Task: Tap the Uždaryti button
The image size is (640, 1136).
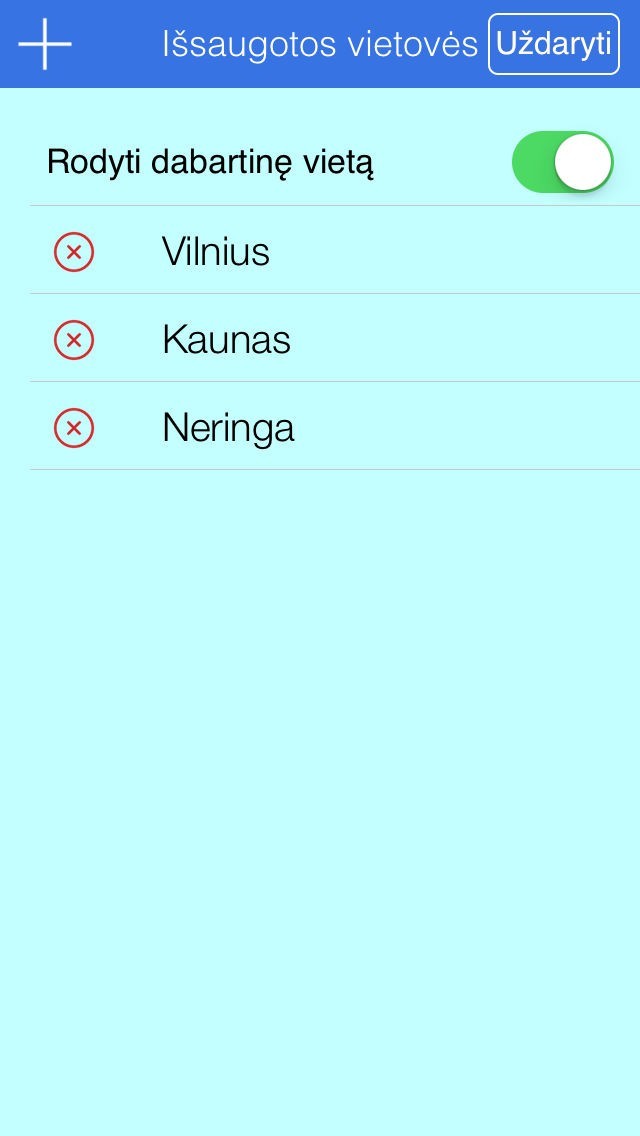Action: point(553,44)
